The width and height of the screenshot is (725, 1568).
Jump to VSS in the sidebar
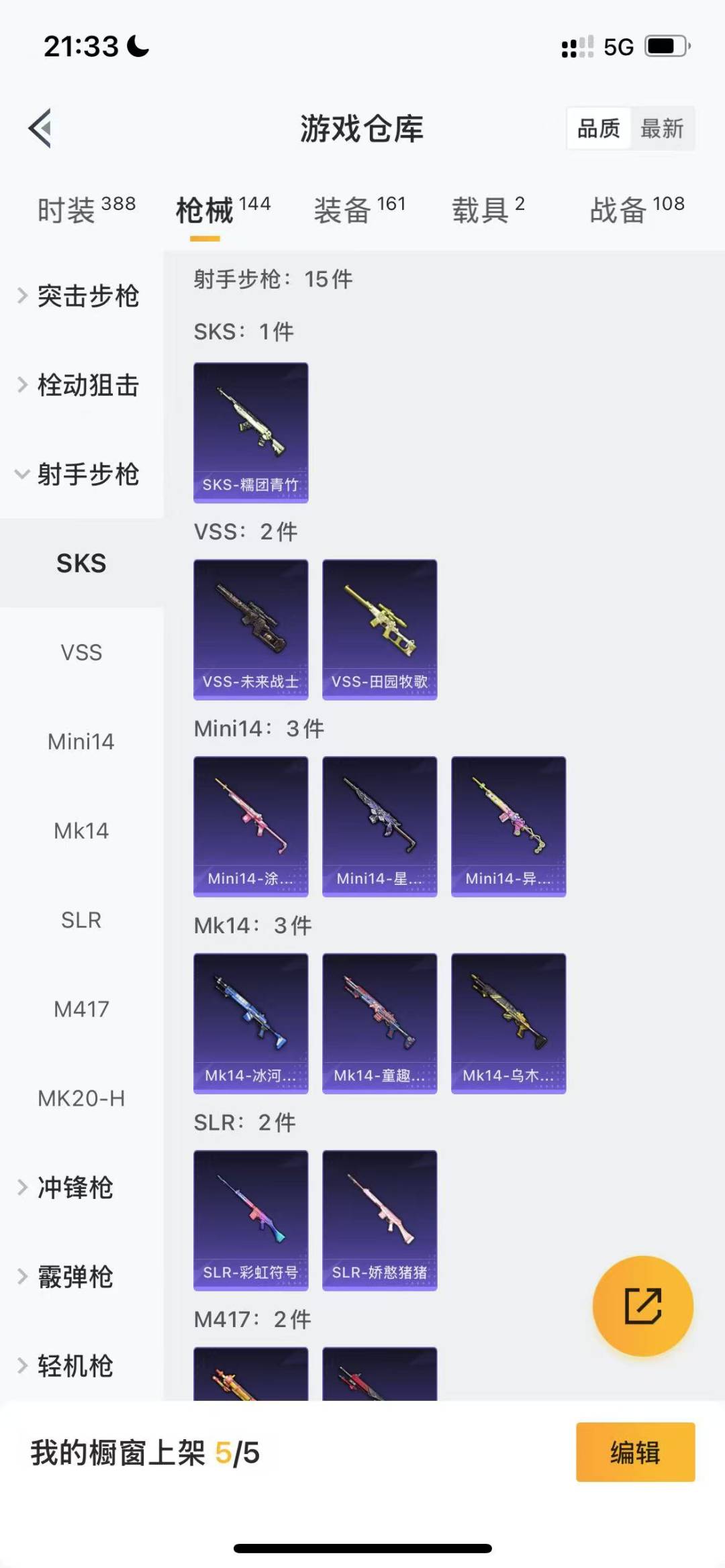[x=81, y=652]
